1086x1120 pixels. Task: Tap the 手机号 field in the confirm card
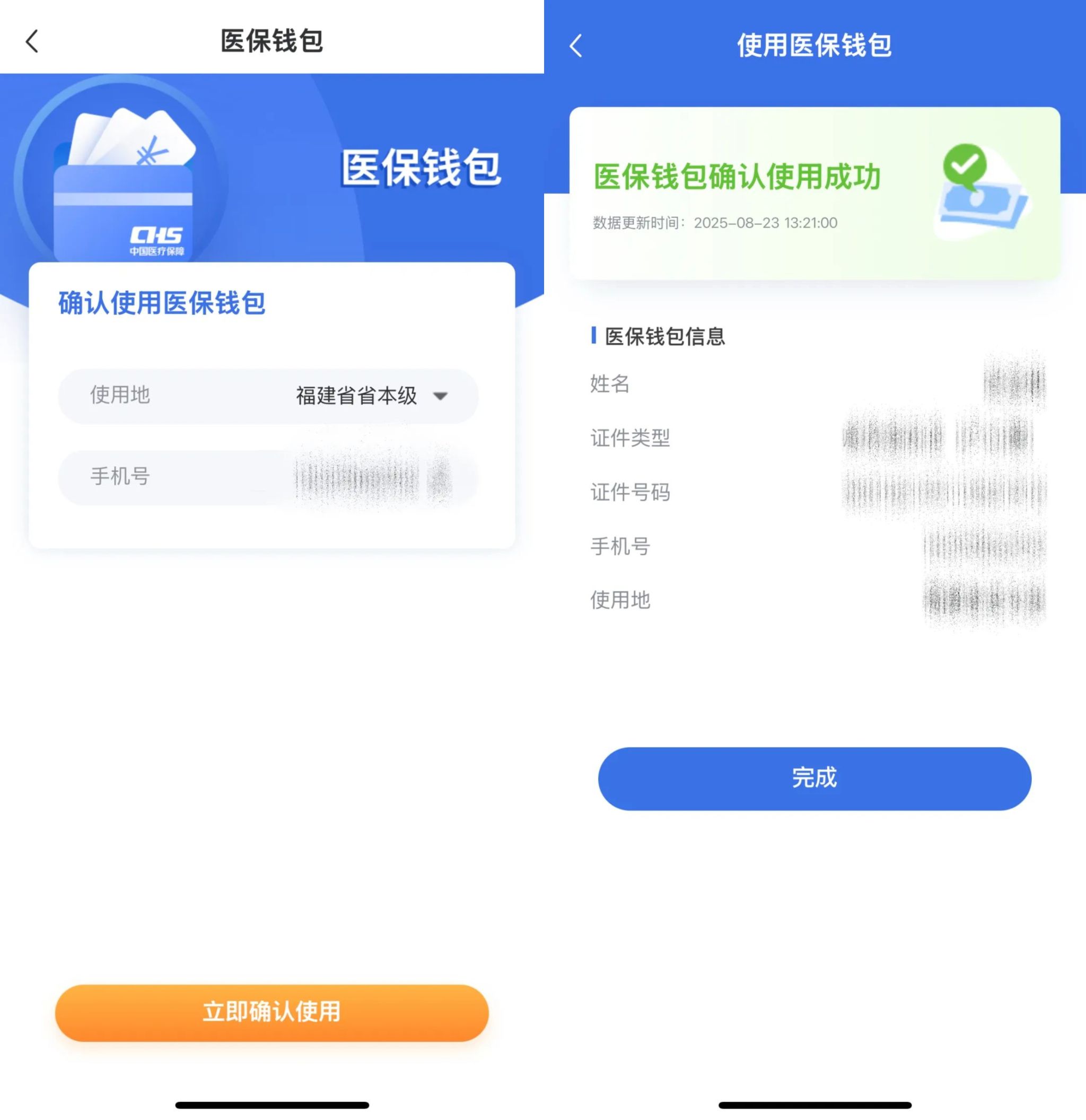pos(267,477)
